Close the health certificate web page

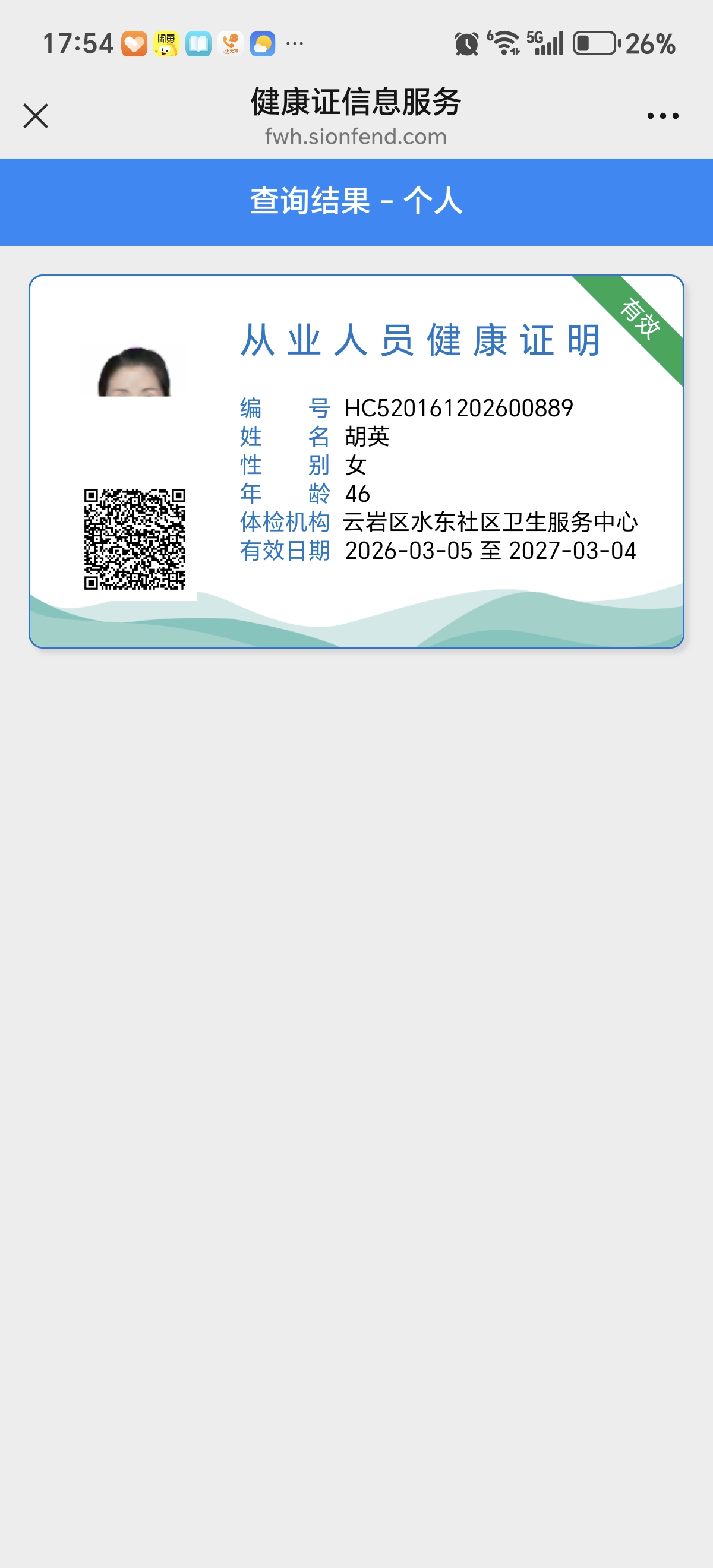point(35,116)
